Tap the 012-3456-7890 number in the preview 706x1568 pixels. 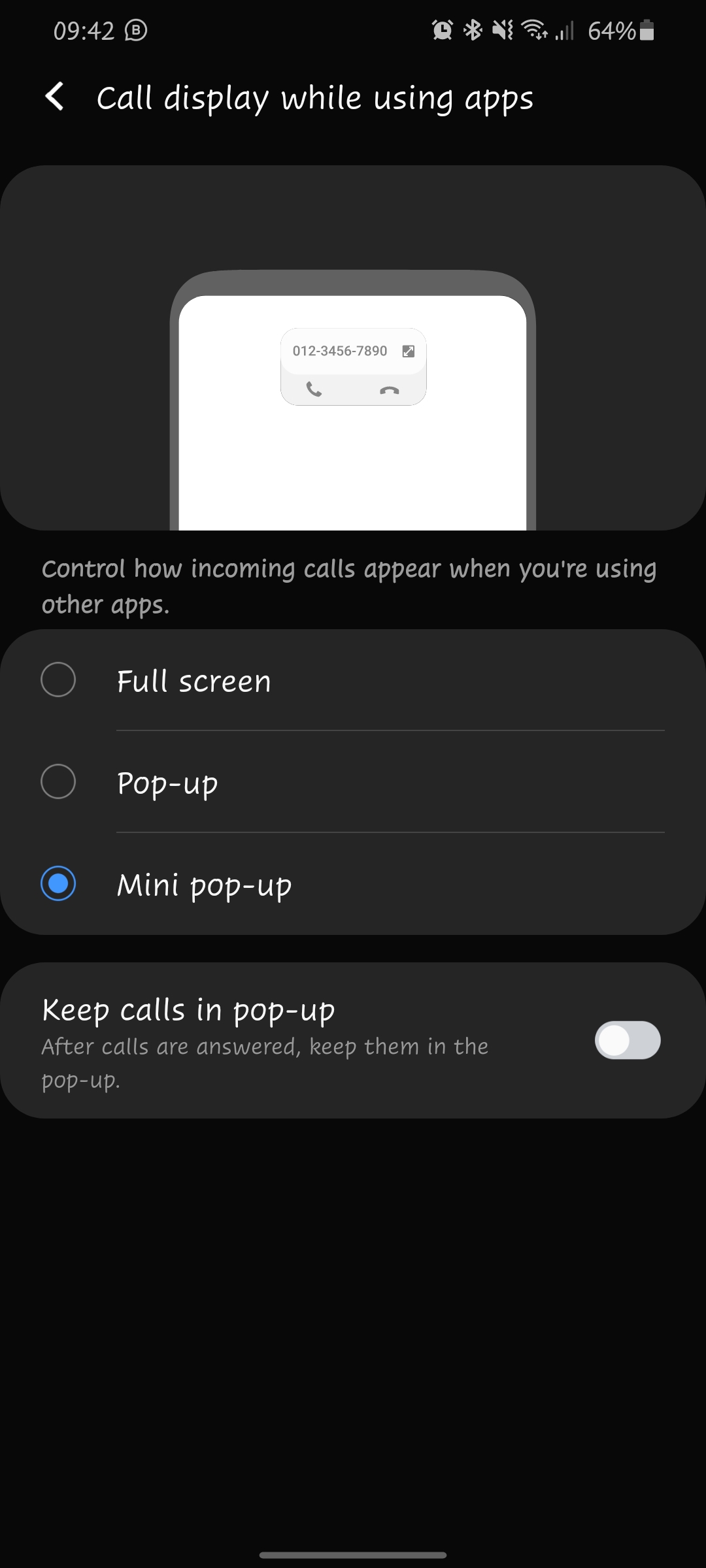339,350
